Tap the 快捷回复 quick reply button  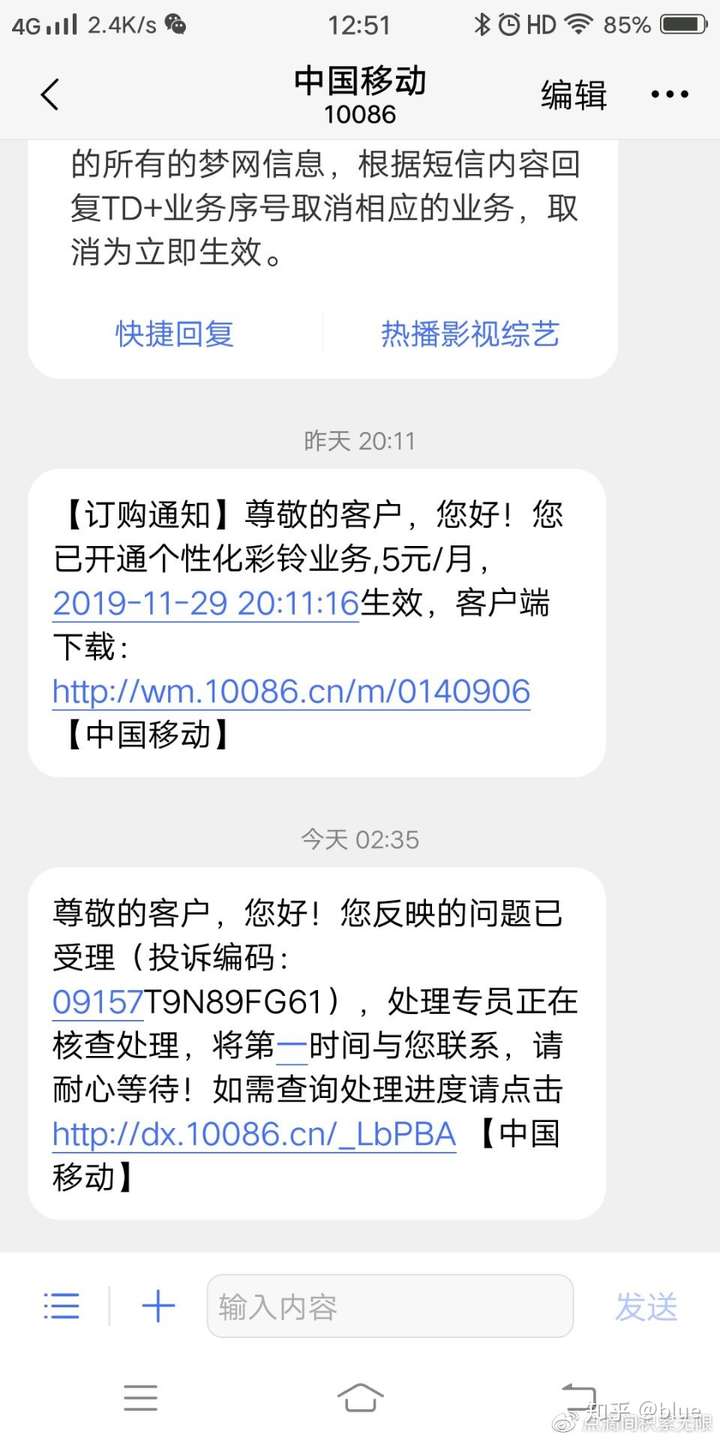(x=175, y=333)
